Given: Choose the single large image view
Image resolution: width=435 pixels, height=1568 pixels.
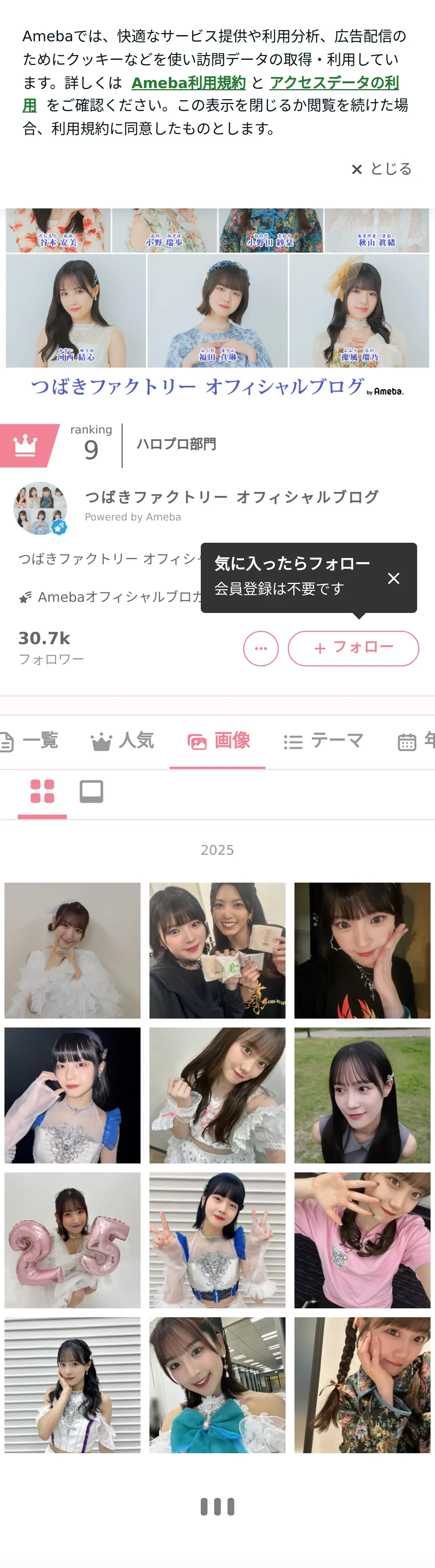Looking at the screenshot, I should pyautogui.click(x=91, y=791).
